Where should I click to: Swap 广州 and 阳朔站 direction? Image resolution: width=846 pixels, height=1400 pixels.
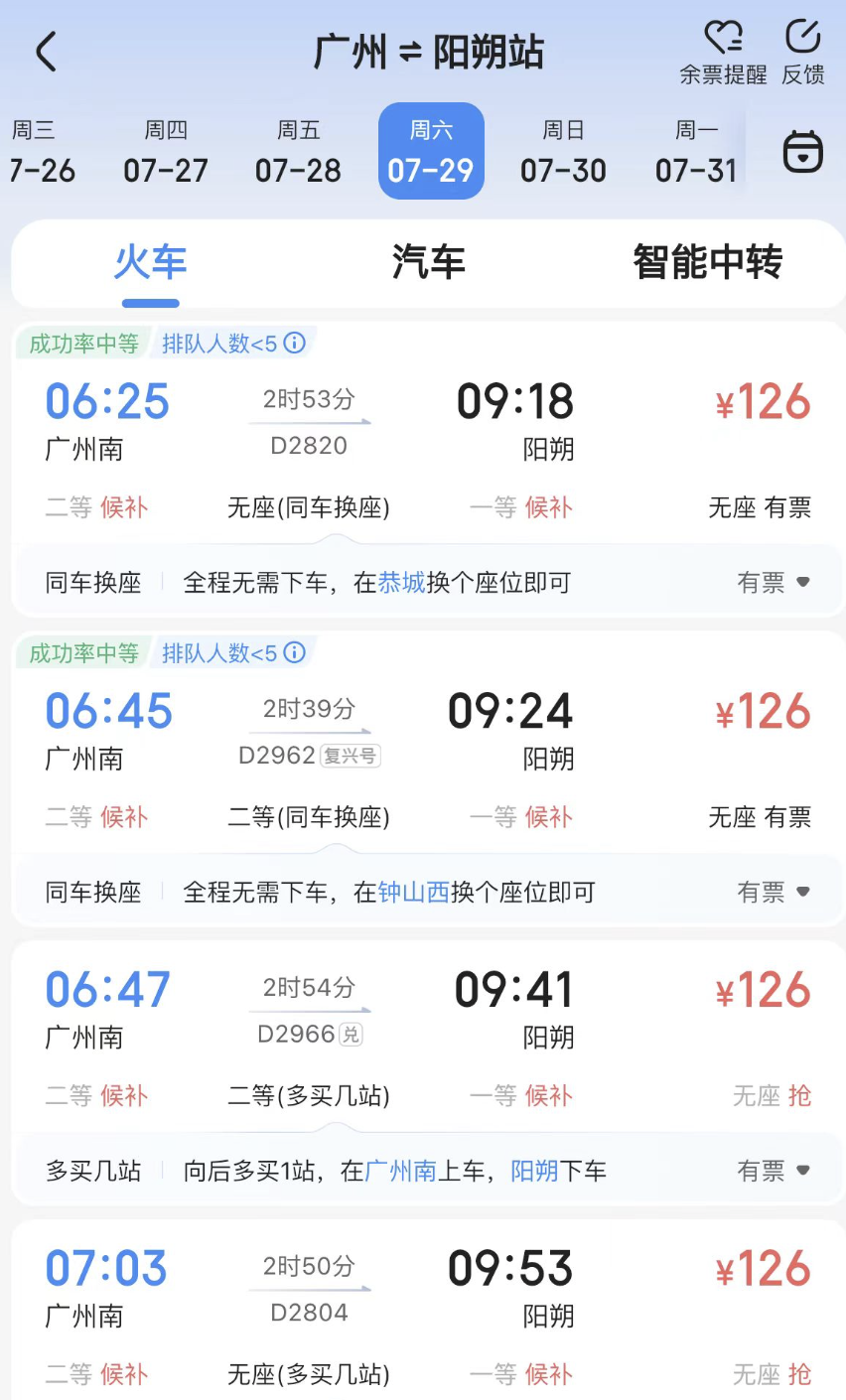click(x=410, y=55)
